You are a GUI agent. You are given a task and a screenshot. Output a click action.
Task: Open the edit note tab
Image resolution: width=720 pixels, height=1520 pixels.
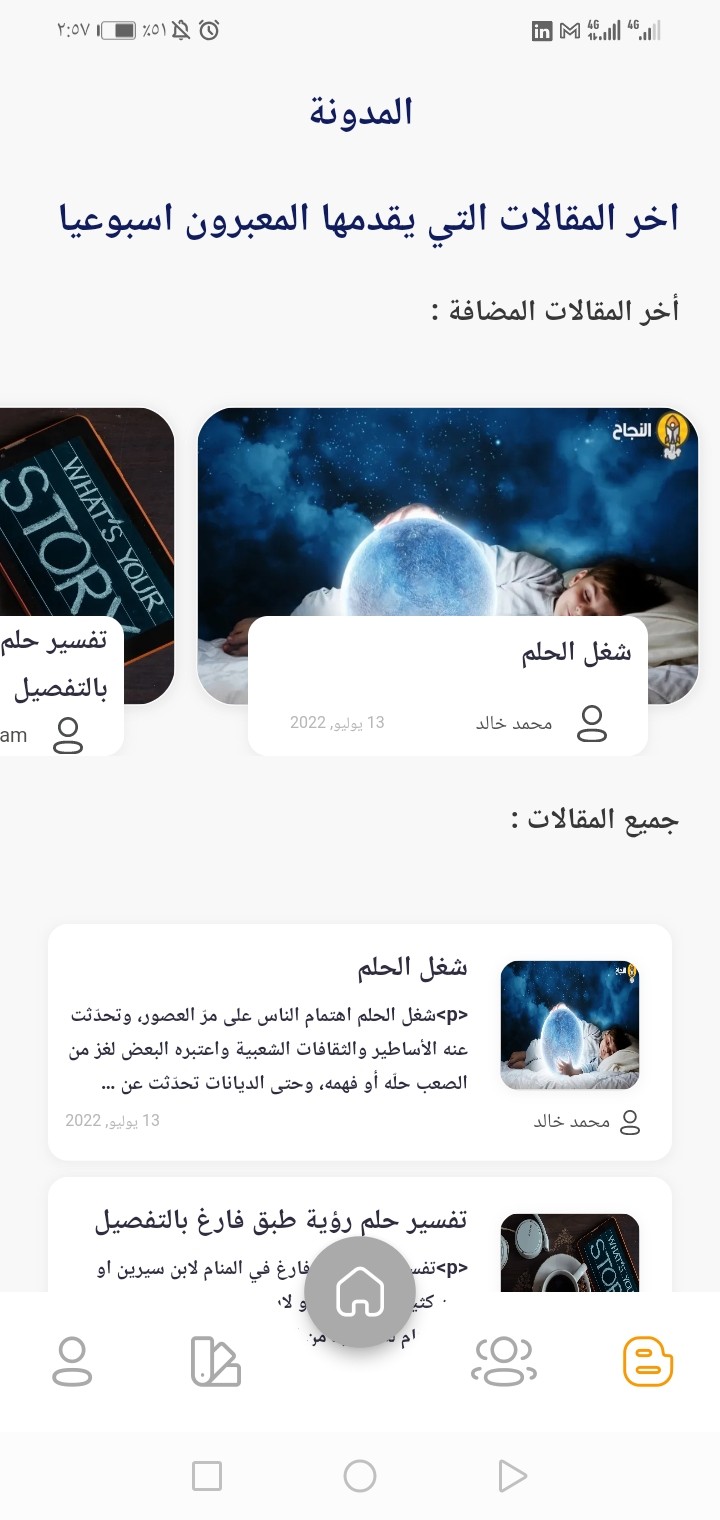216,1361
